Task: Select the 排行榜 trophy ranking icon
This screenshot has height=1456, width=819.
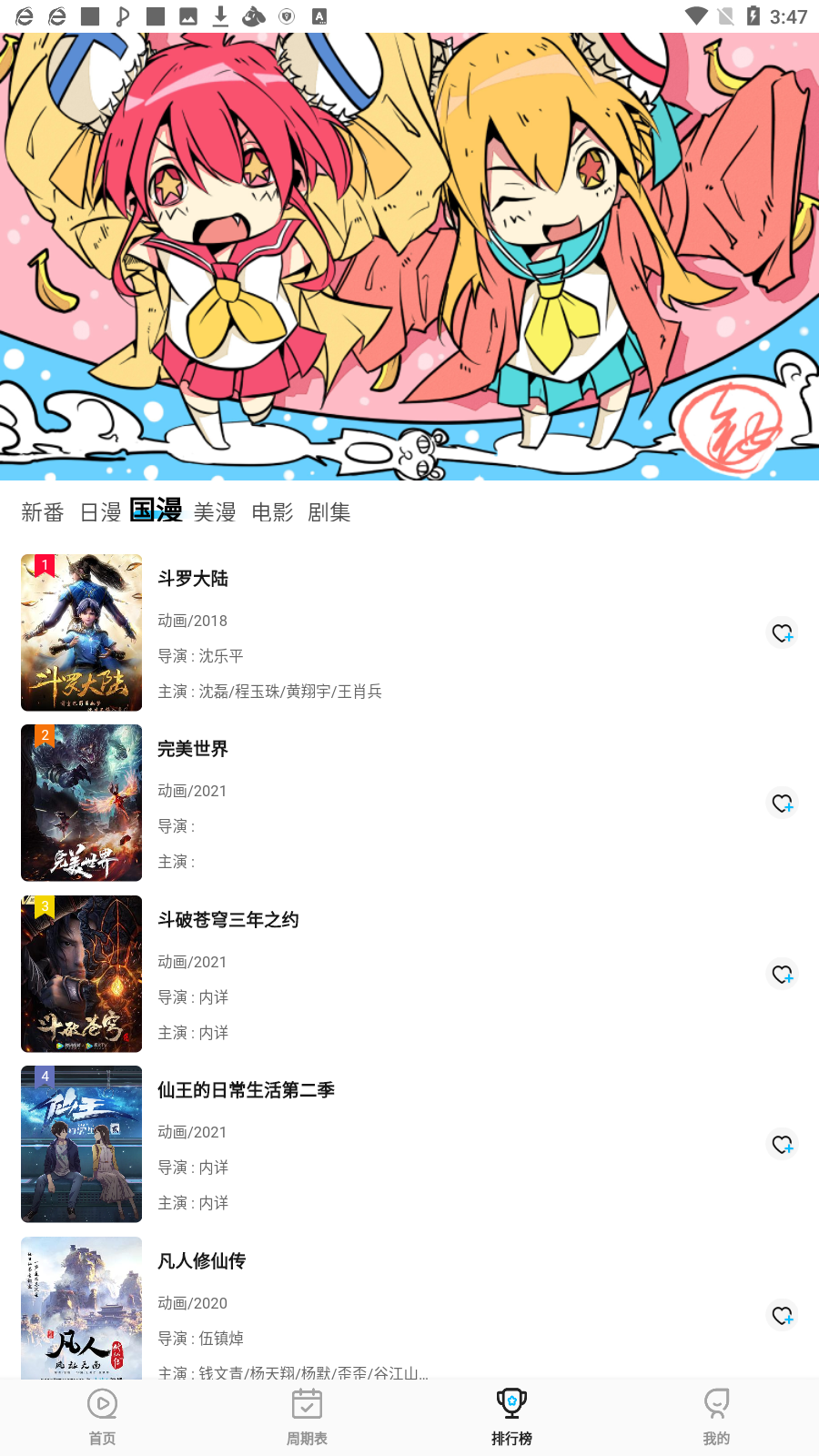Action: coord(511,1416)
